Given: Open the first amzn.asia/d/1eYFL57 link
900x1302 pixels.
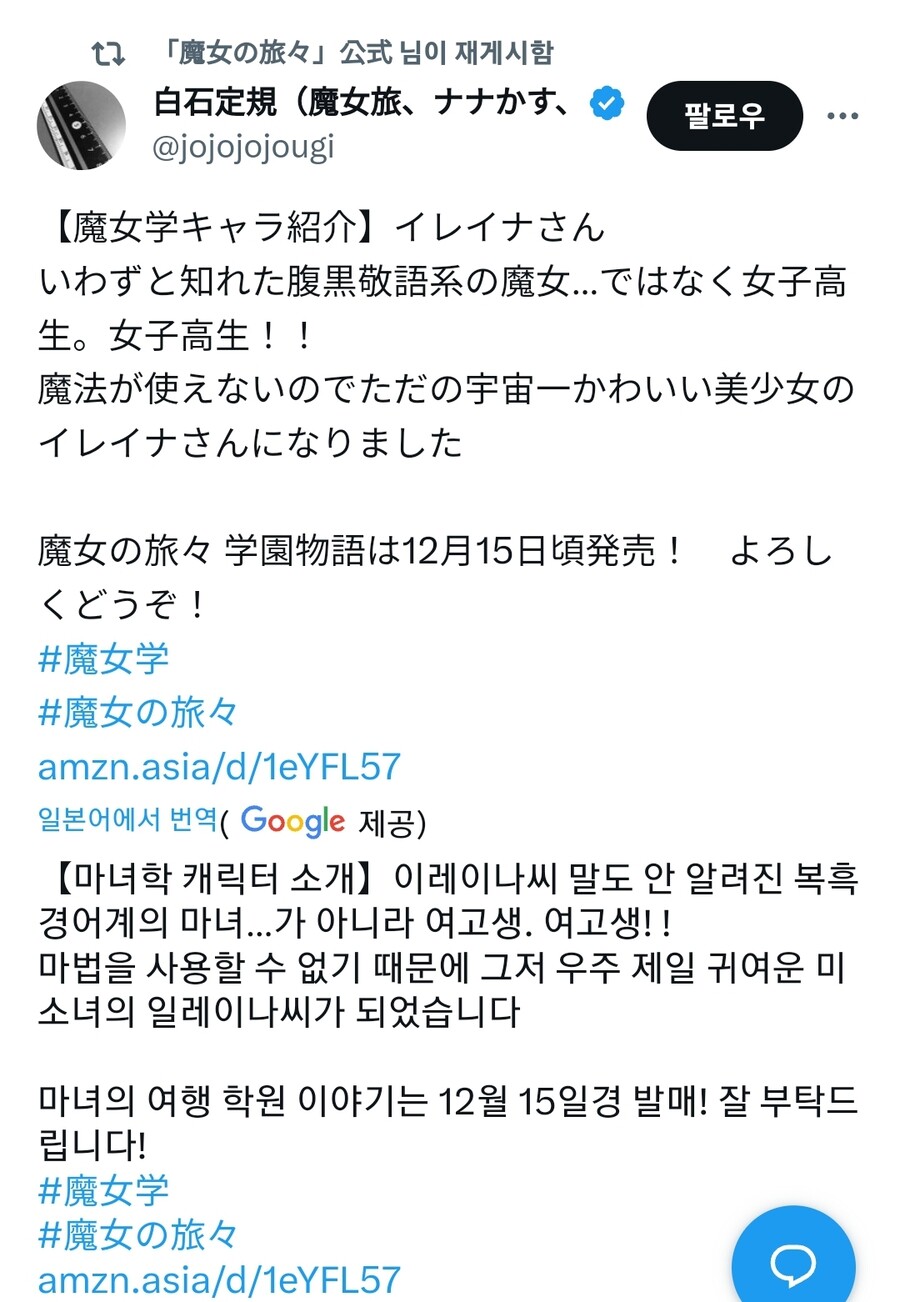Looking at the screenshot, I should pos(219,766).
